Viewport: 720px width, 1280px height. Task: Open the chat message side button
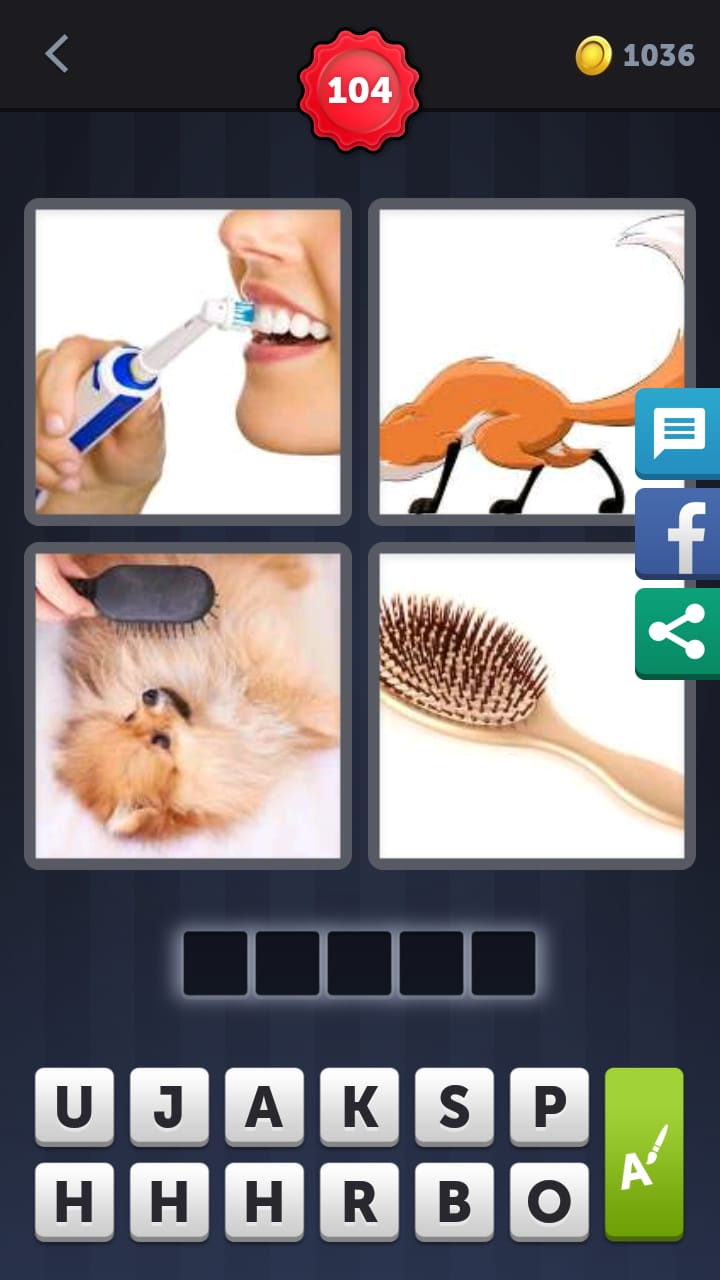[679, 433]
